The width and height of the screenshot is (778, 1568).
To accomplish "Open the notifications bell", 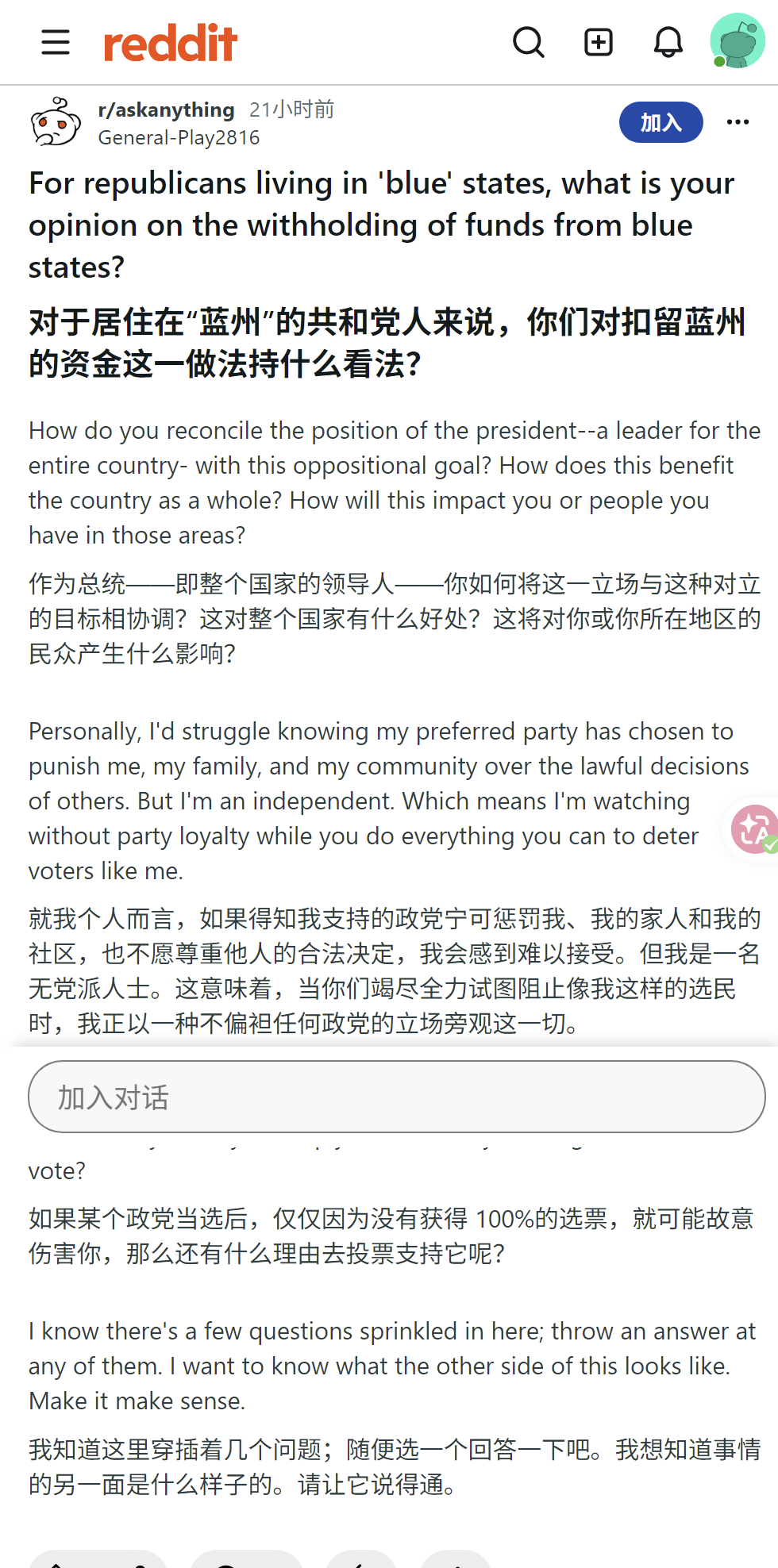I will (668, 42).
